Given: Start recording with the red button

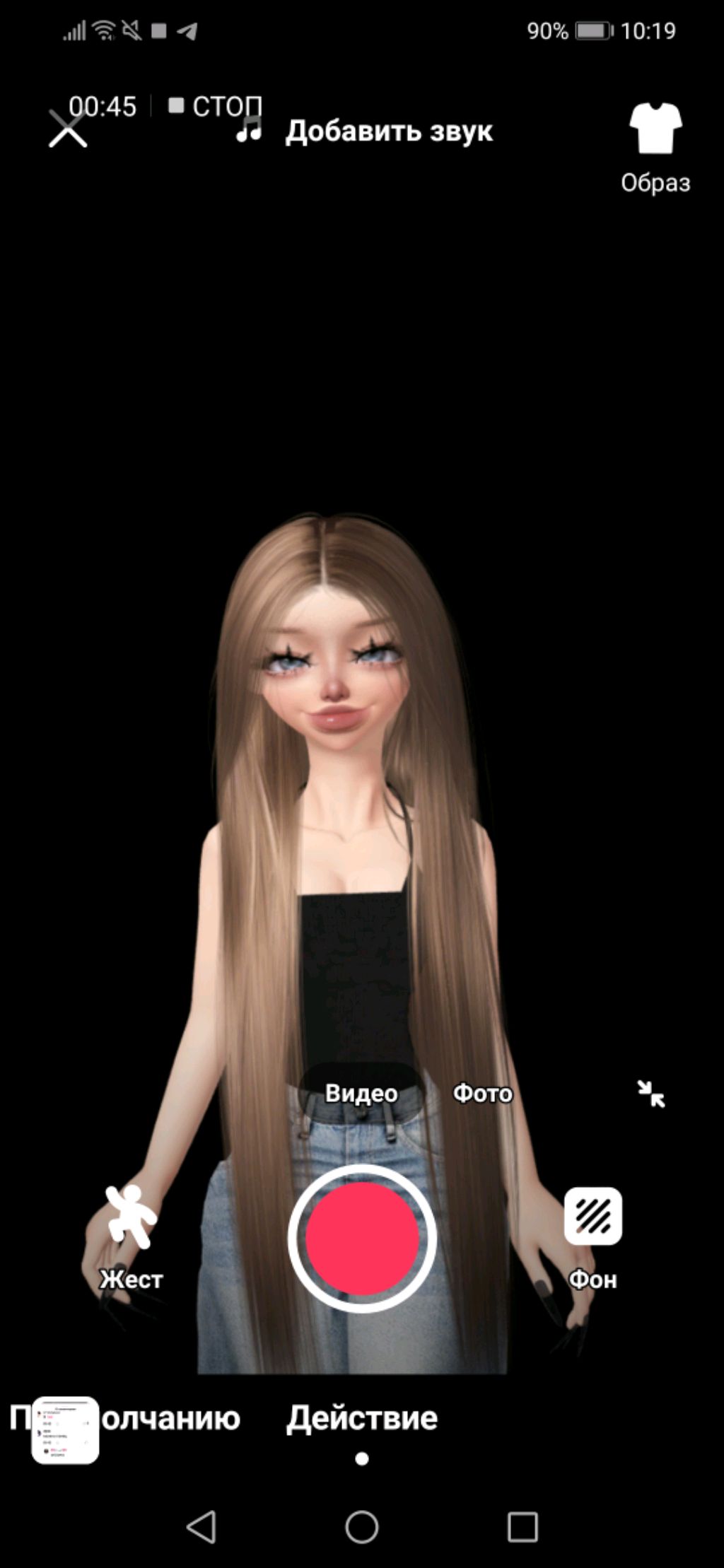Looking at the screenshot, I should tap(362, 1239).
